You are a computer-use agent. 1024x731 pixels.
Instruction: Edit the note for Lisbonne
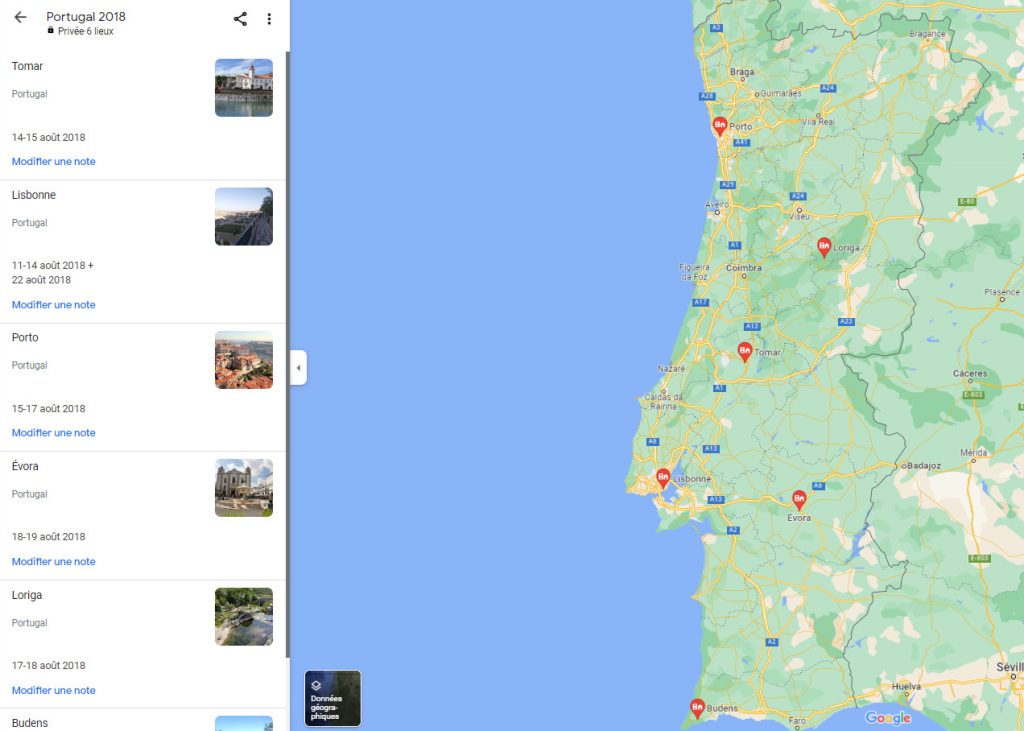pos(54,304)
